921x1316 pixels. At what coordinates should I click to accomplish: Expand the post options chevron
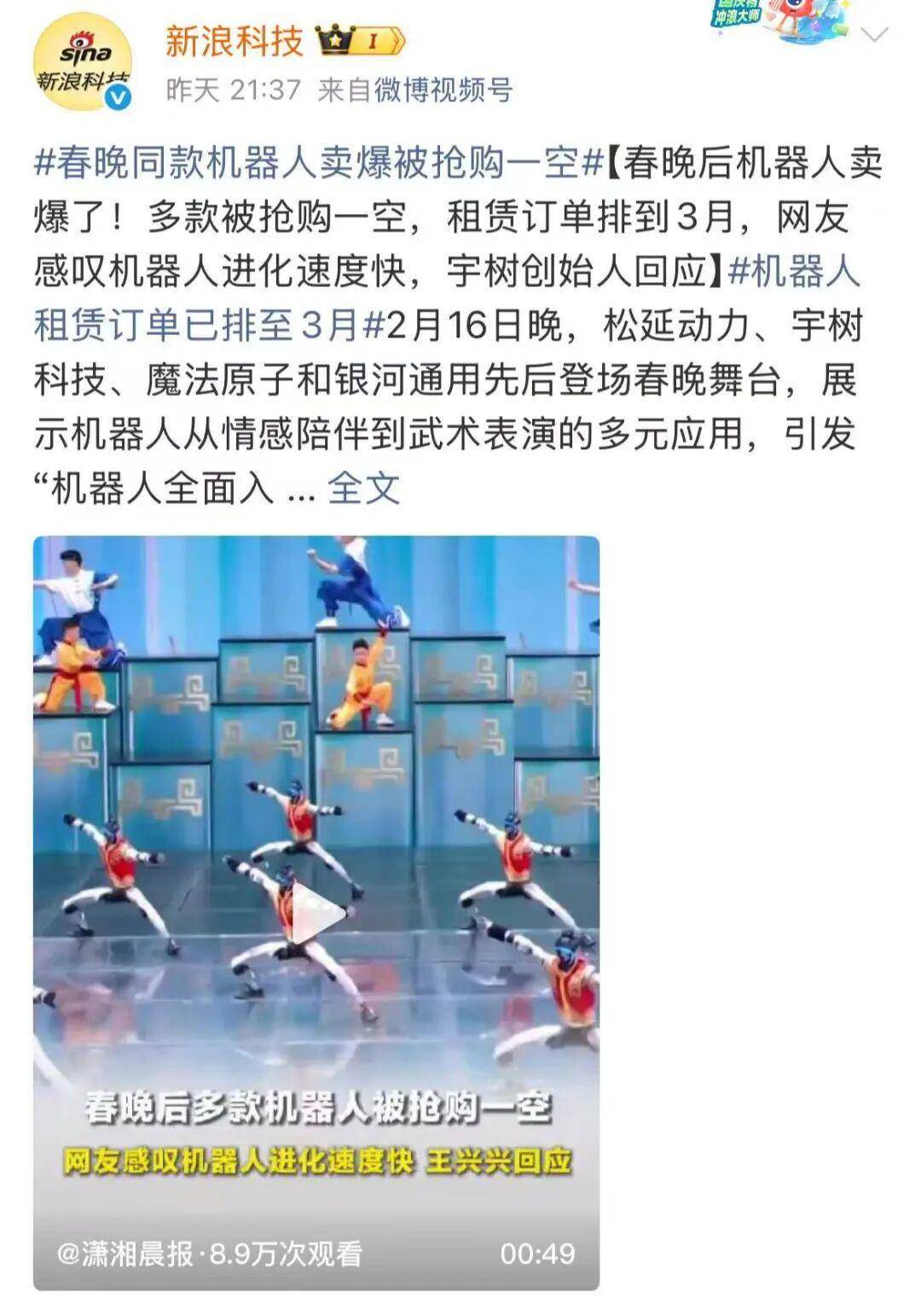point(875,35)
